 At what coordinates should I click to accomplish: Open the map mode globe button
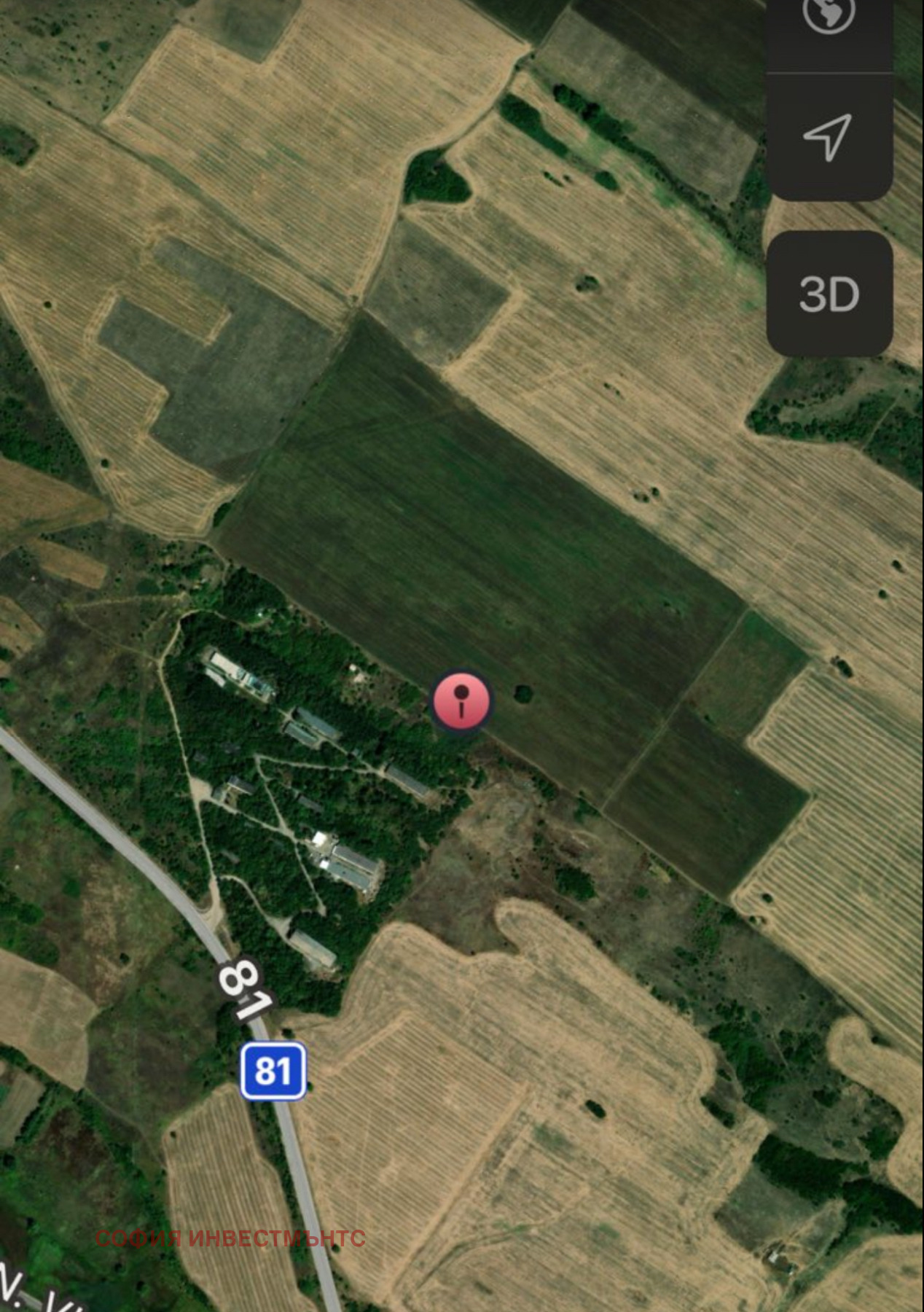pos(829,16)
